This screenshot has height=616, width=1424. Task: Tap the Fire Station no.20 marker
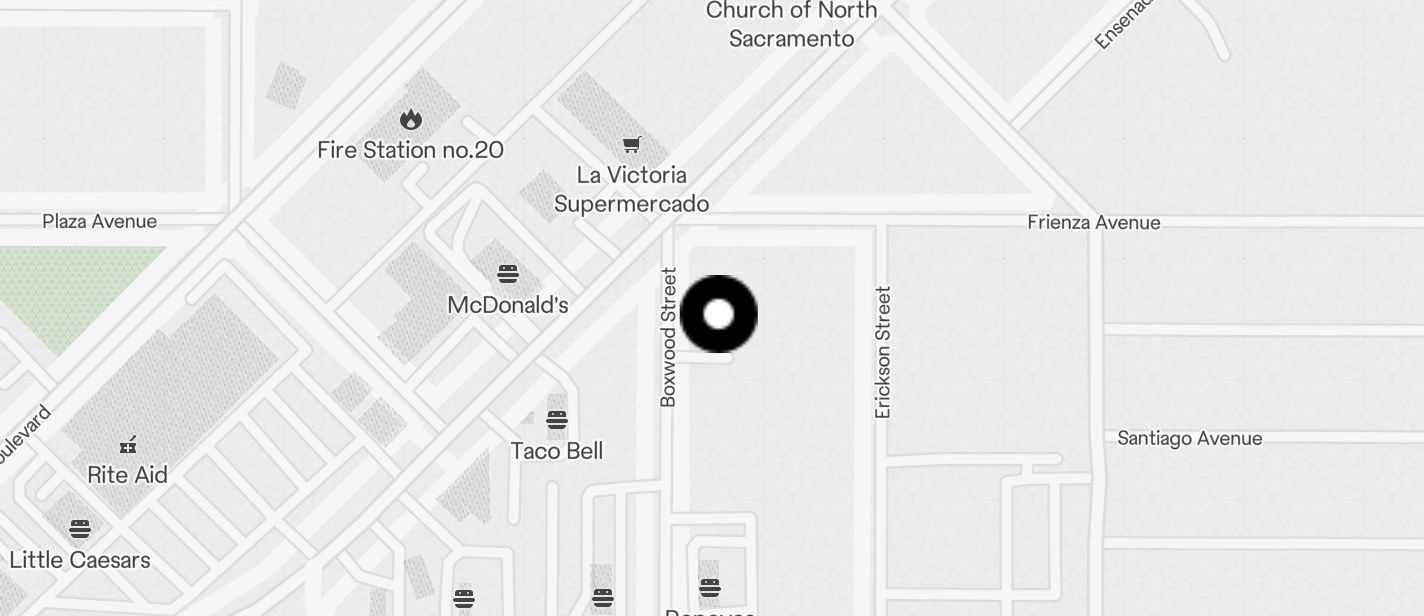pyautogui.click(x=410, y=121)
